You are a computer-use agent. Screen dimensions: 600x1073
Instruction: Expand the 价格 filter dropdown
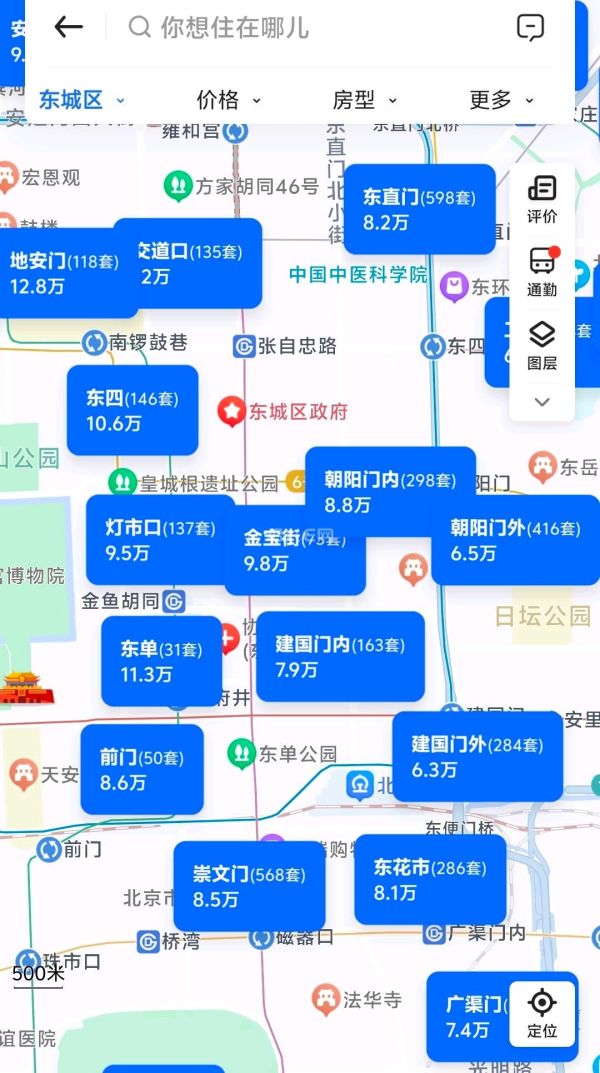coord(228,100)
